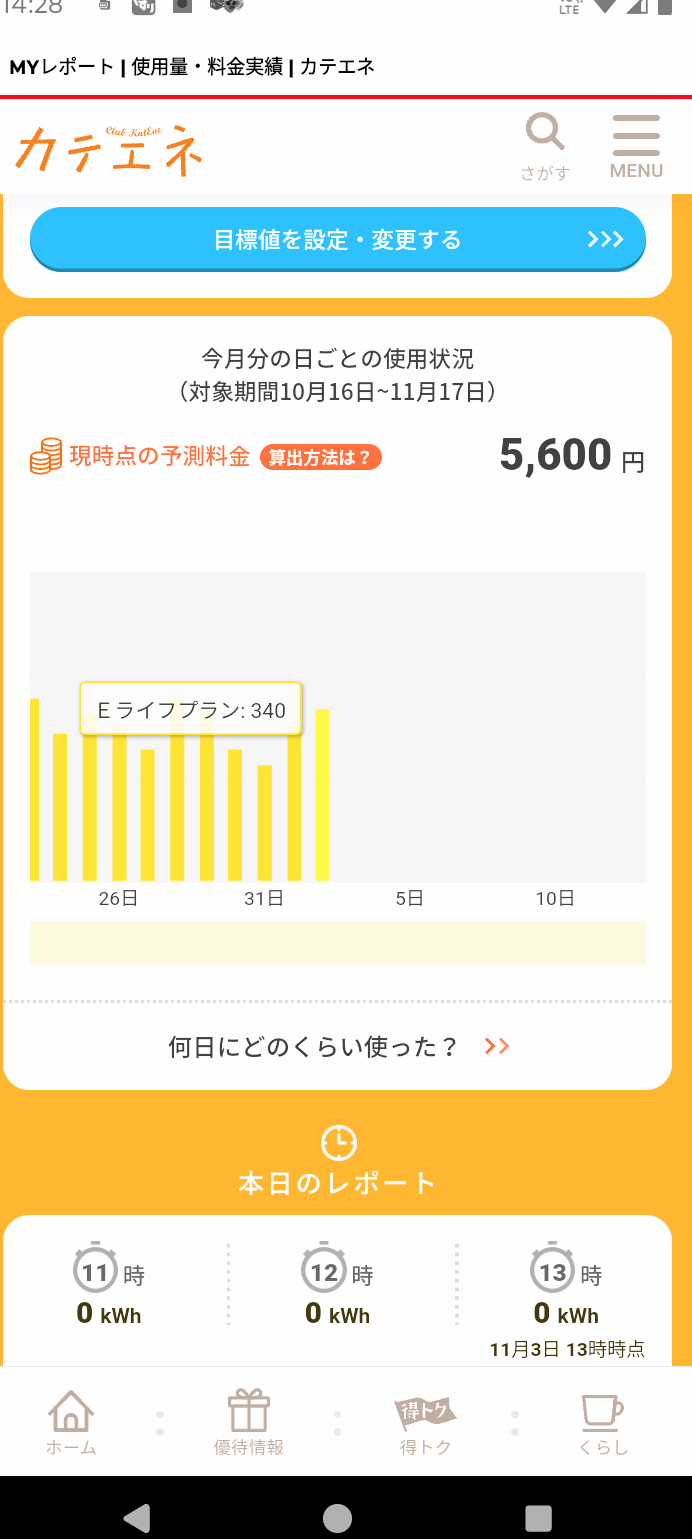Go to the ホーム tab
Viewport: 692px width, 1539px height.
coord(71,1422)
